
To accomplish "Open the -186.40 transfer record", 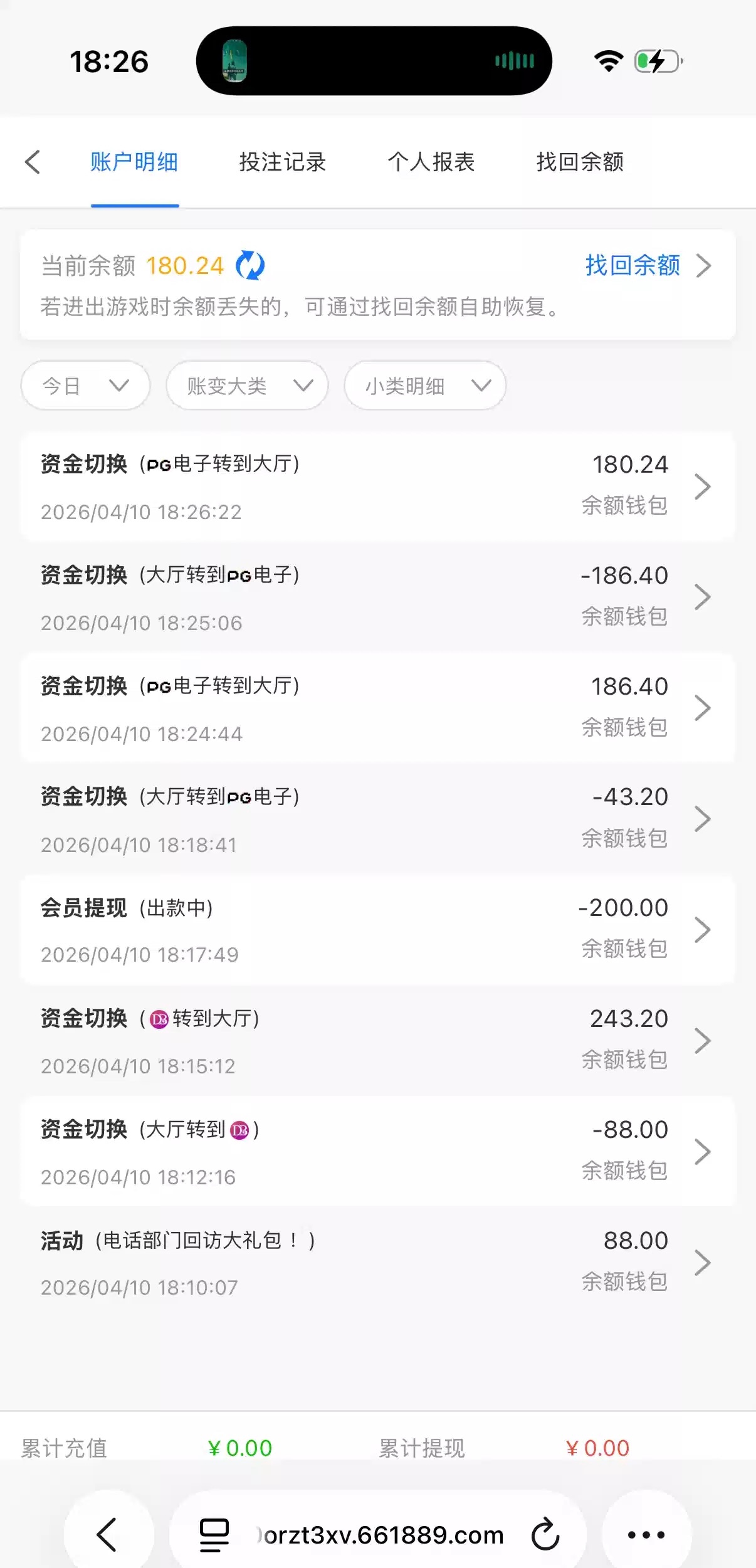I will coord(376,597).
